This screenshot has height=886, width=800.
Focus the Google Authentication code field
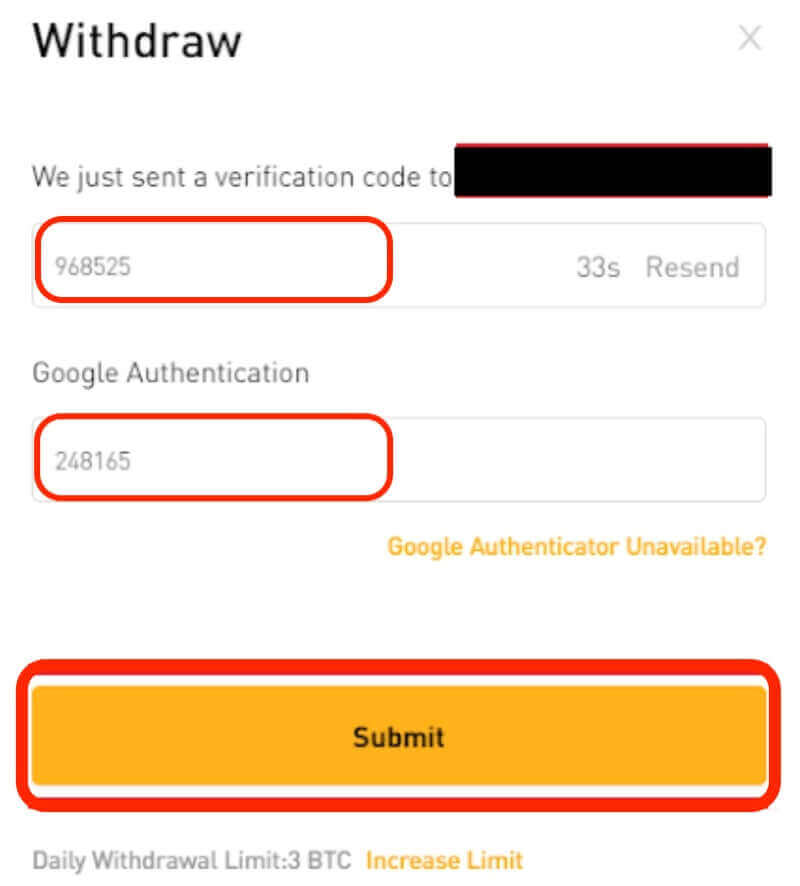point(300,461)
